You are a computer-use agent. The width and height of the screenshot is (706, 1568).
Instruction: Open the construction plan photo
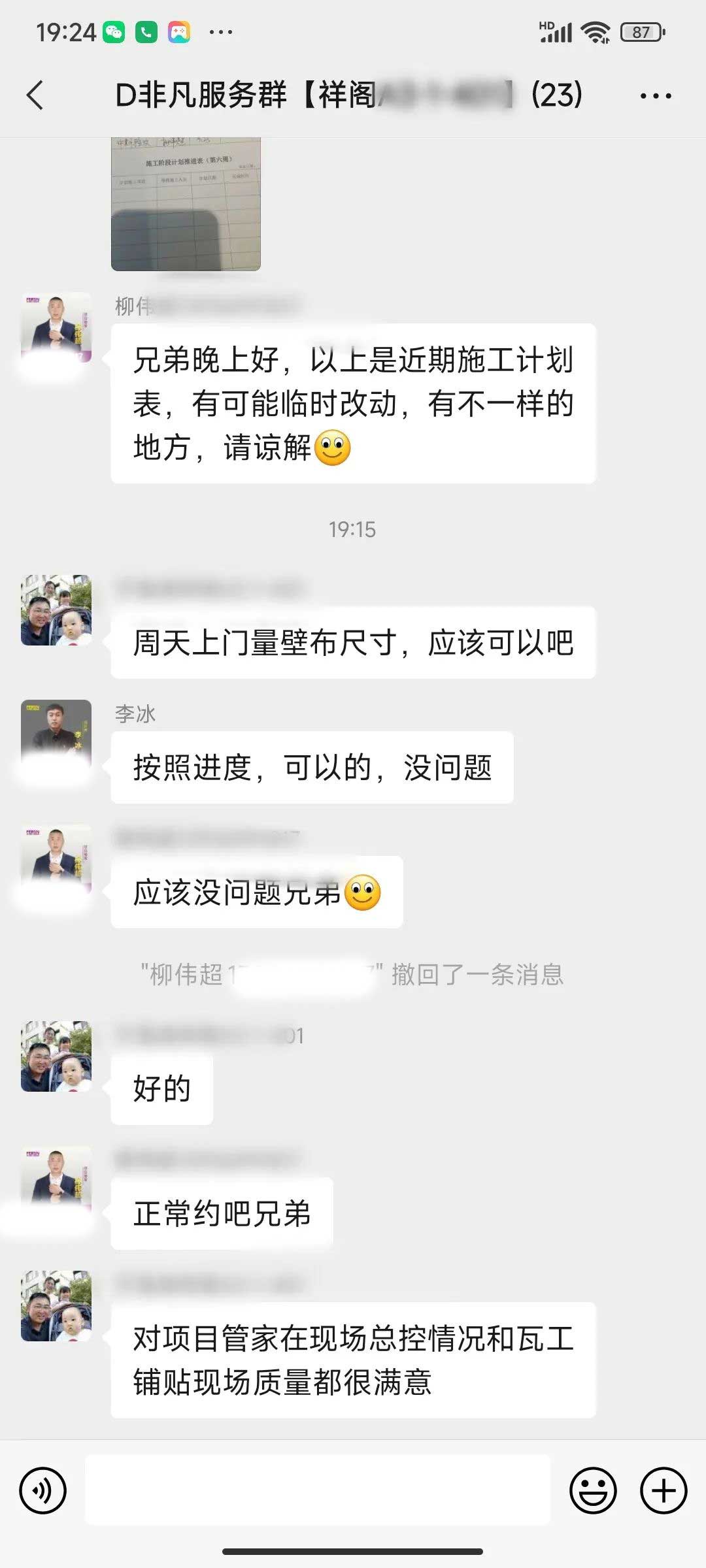click(x=186, y=204)
